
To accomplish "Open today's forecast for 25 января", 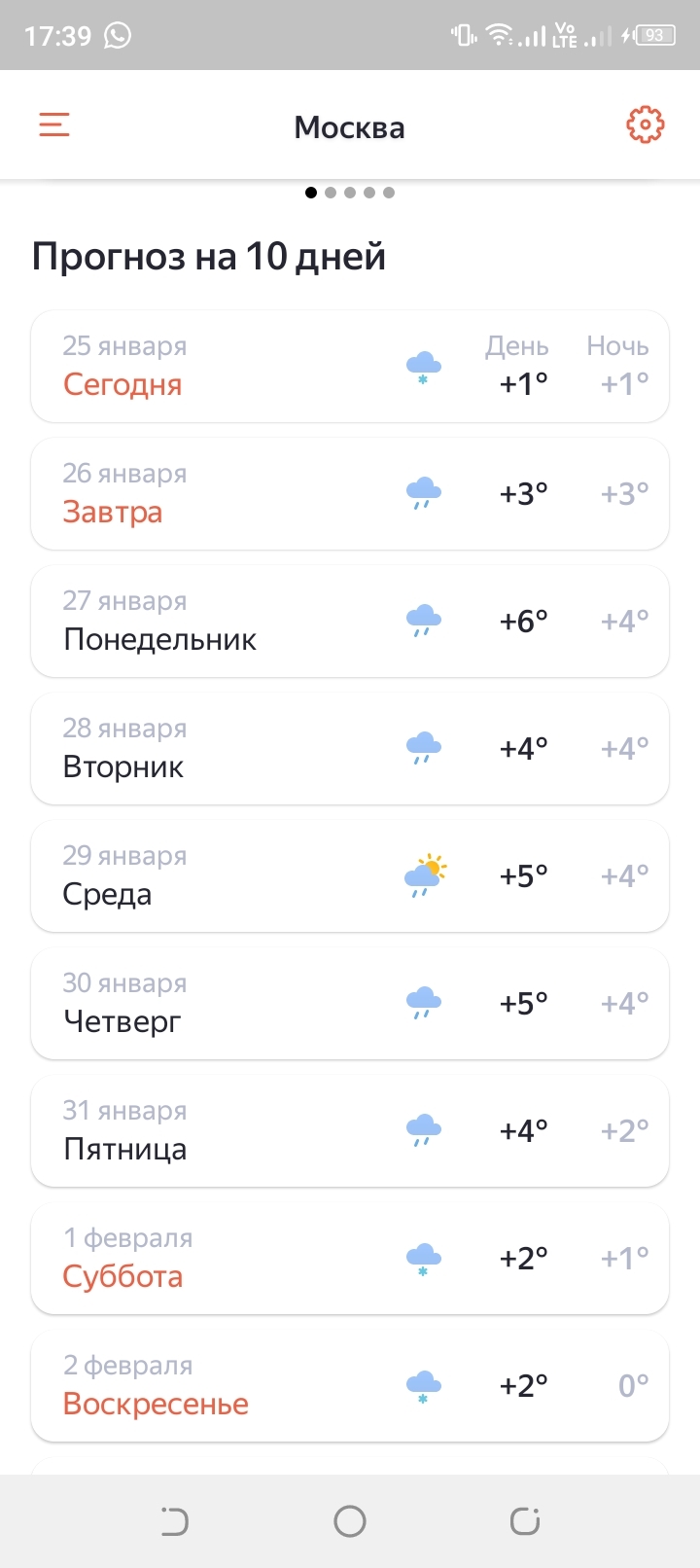I will [350, 367].
